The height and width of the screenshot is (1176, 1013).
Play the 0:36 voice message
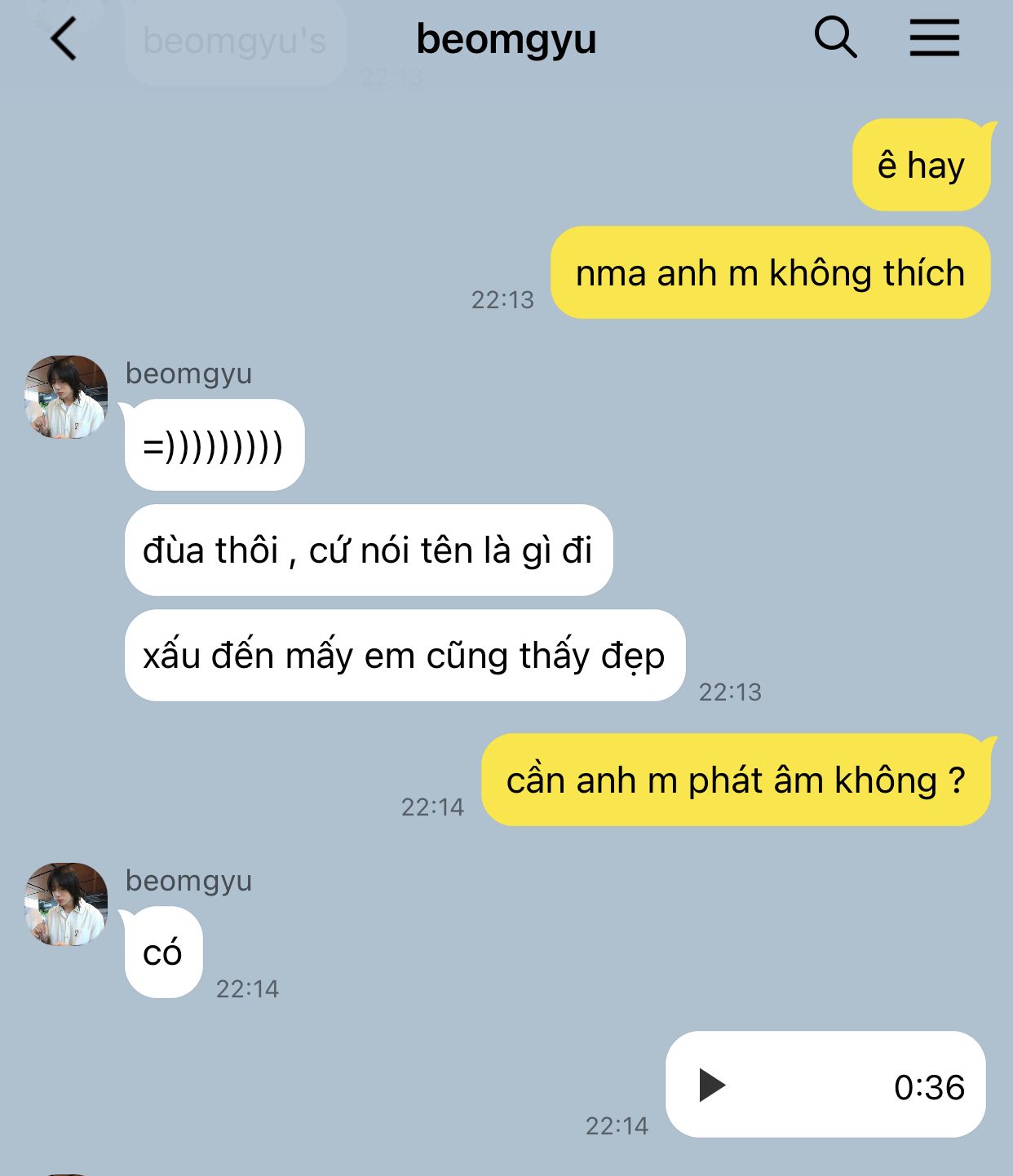[x=711, y=1085]
